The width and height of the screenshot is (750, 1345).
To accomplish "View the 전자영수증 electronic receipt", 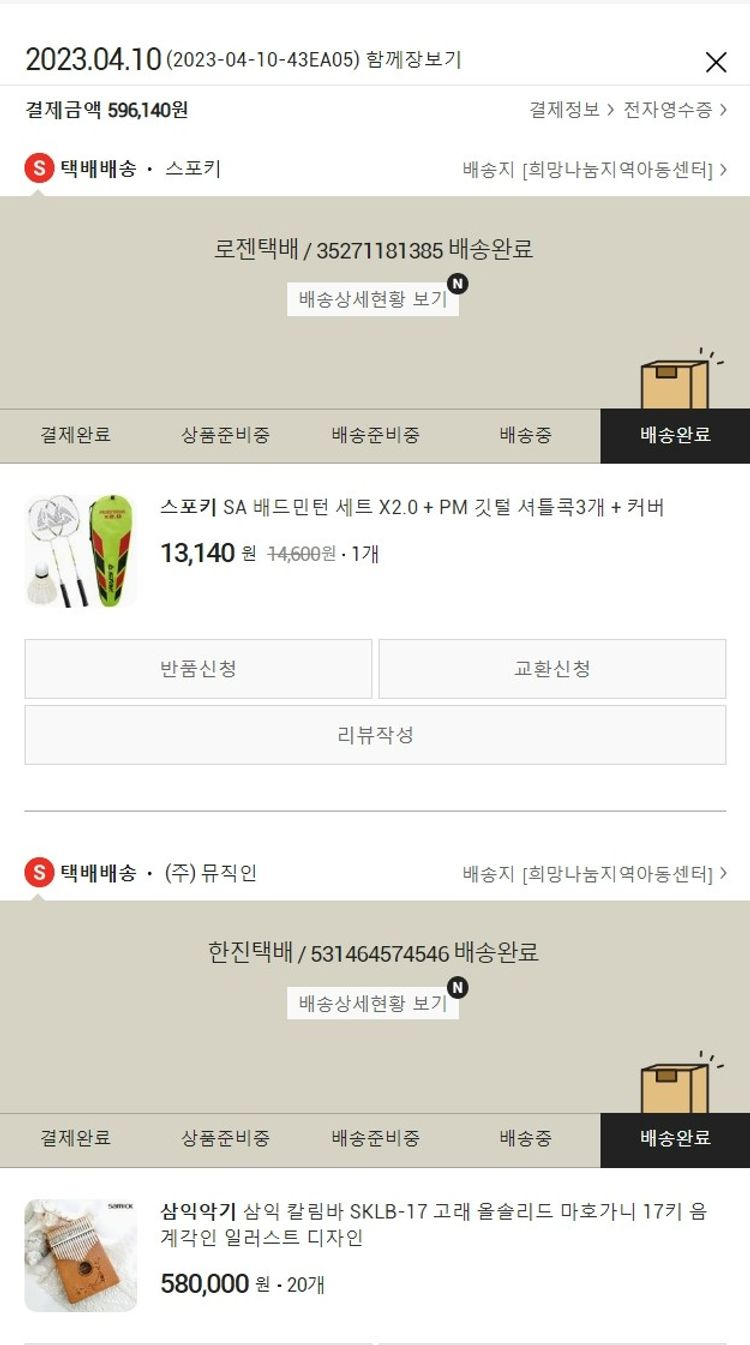I will 675,110.
